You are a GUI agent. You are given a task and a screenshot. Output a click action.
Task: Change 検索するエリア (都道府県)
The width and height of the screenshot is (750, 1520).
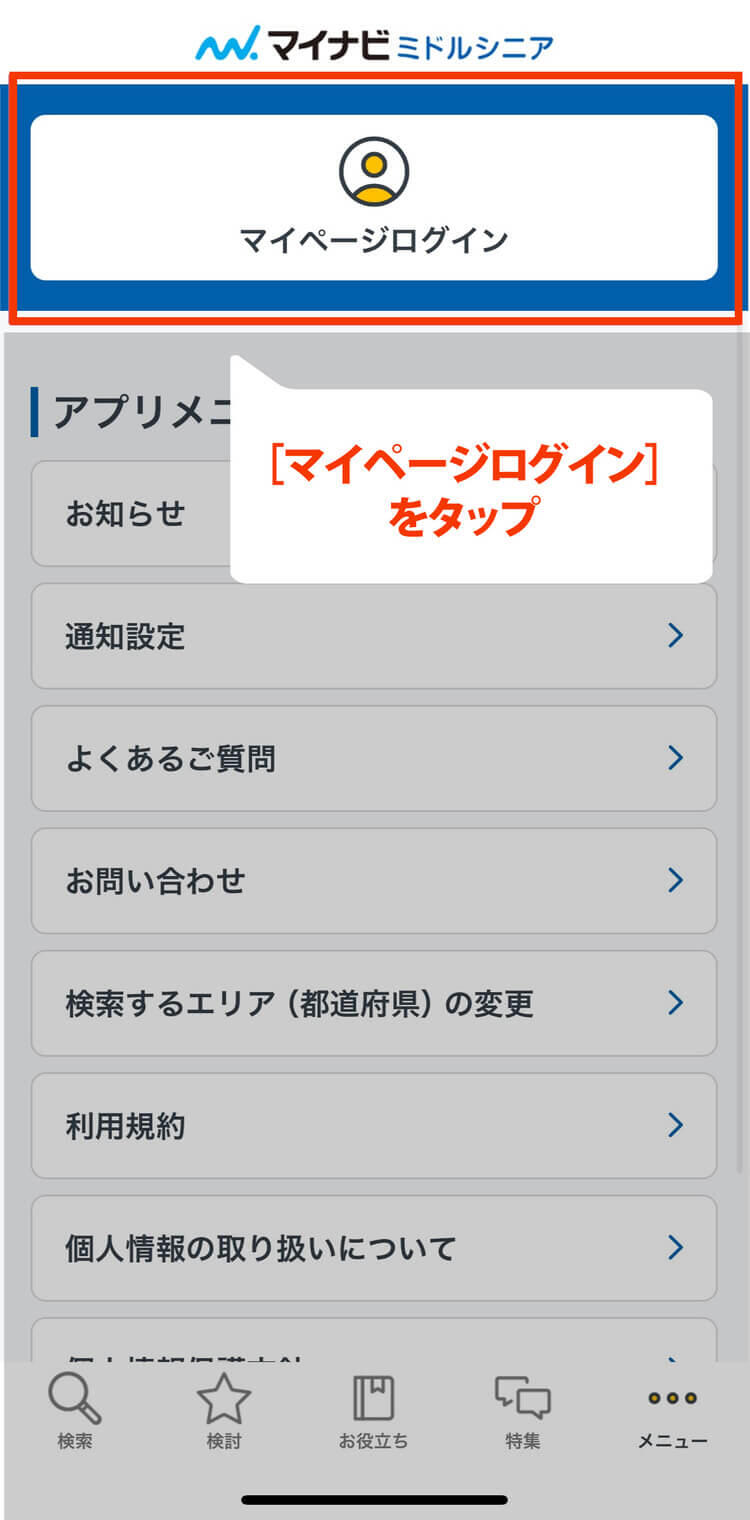374,1003
